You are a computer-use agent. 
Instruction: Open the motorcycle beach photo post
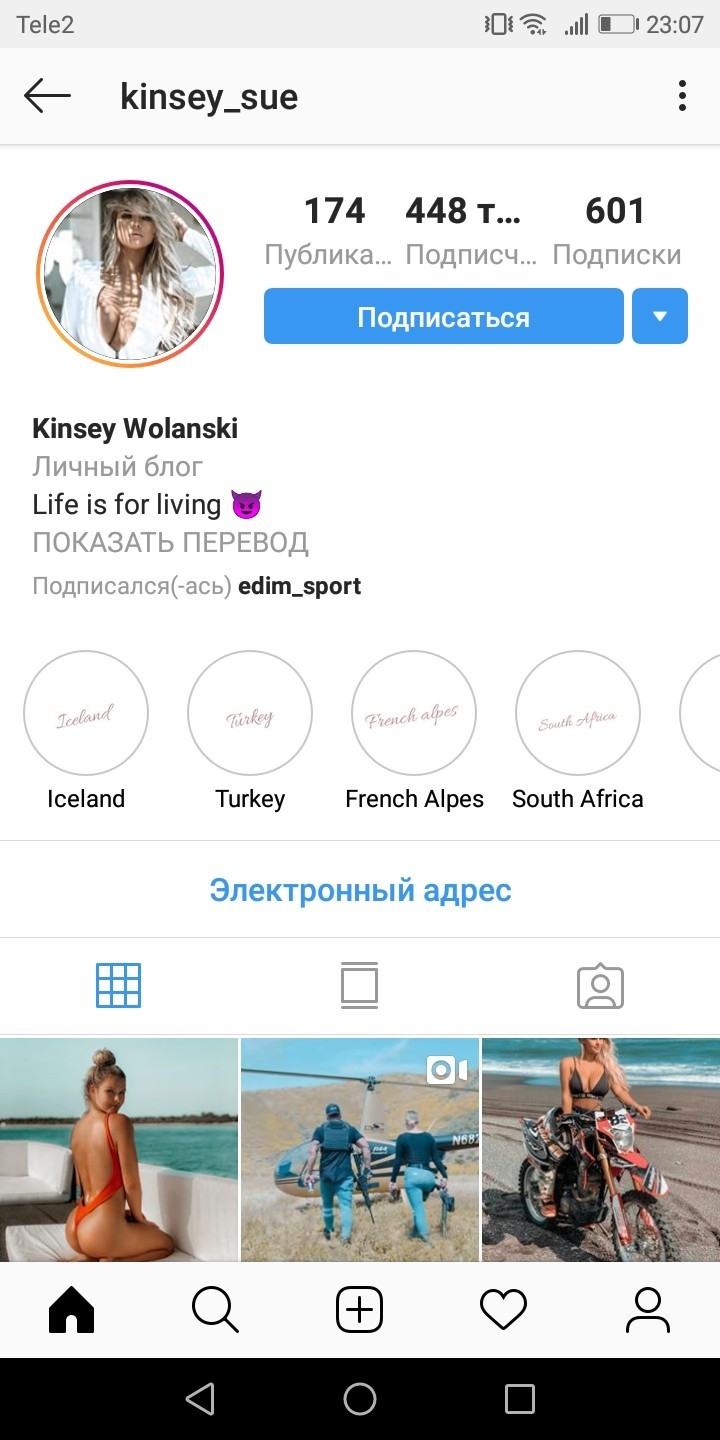[x=601, y=1150]
